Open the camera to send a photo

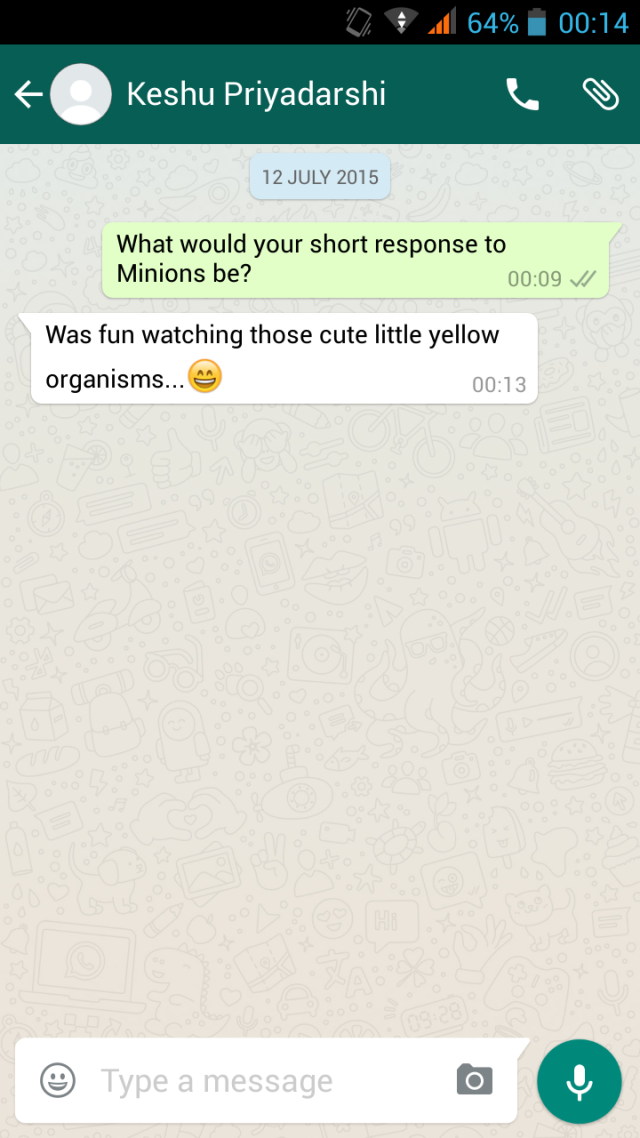point(475,1080)
